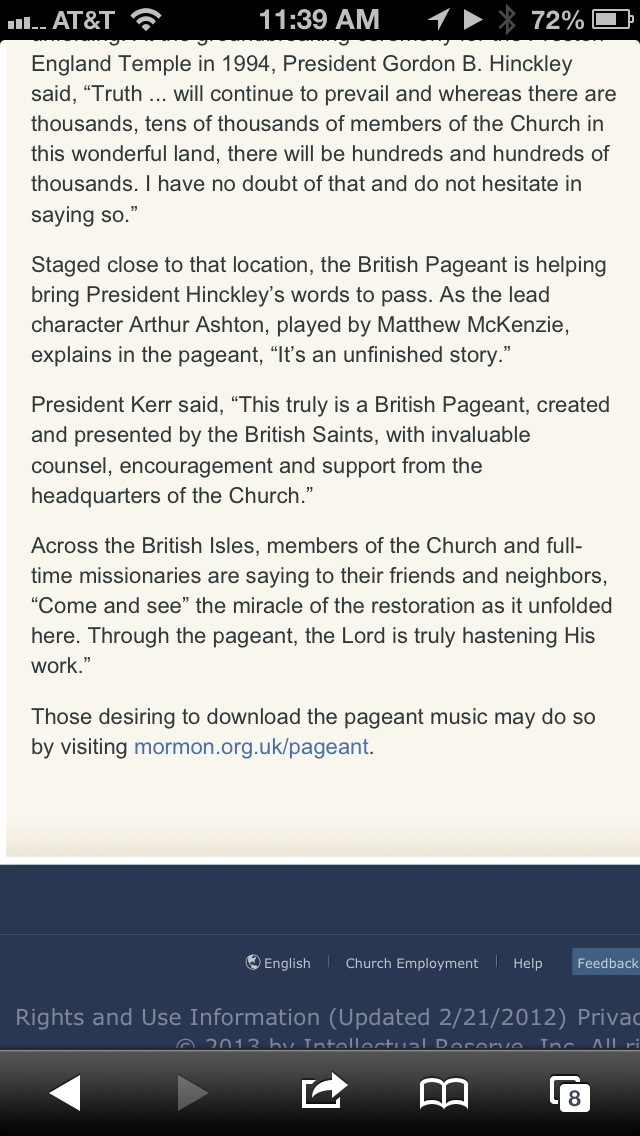Open Rights and Use Information link
Viewport: 640px width, 1136px height.
(x=290, y=1017)
